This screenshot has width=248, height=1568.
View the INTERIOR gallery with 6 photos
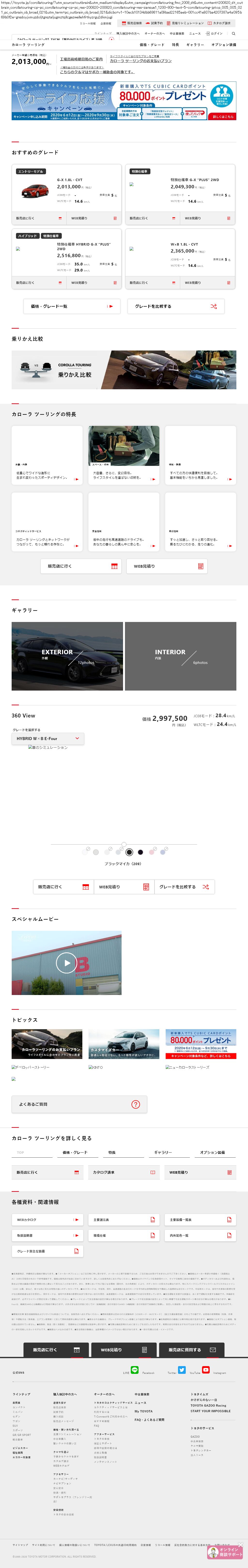point(180,656)
